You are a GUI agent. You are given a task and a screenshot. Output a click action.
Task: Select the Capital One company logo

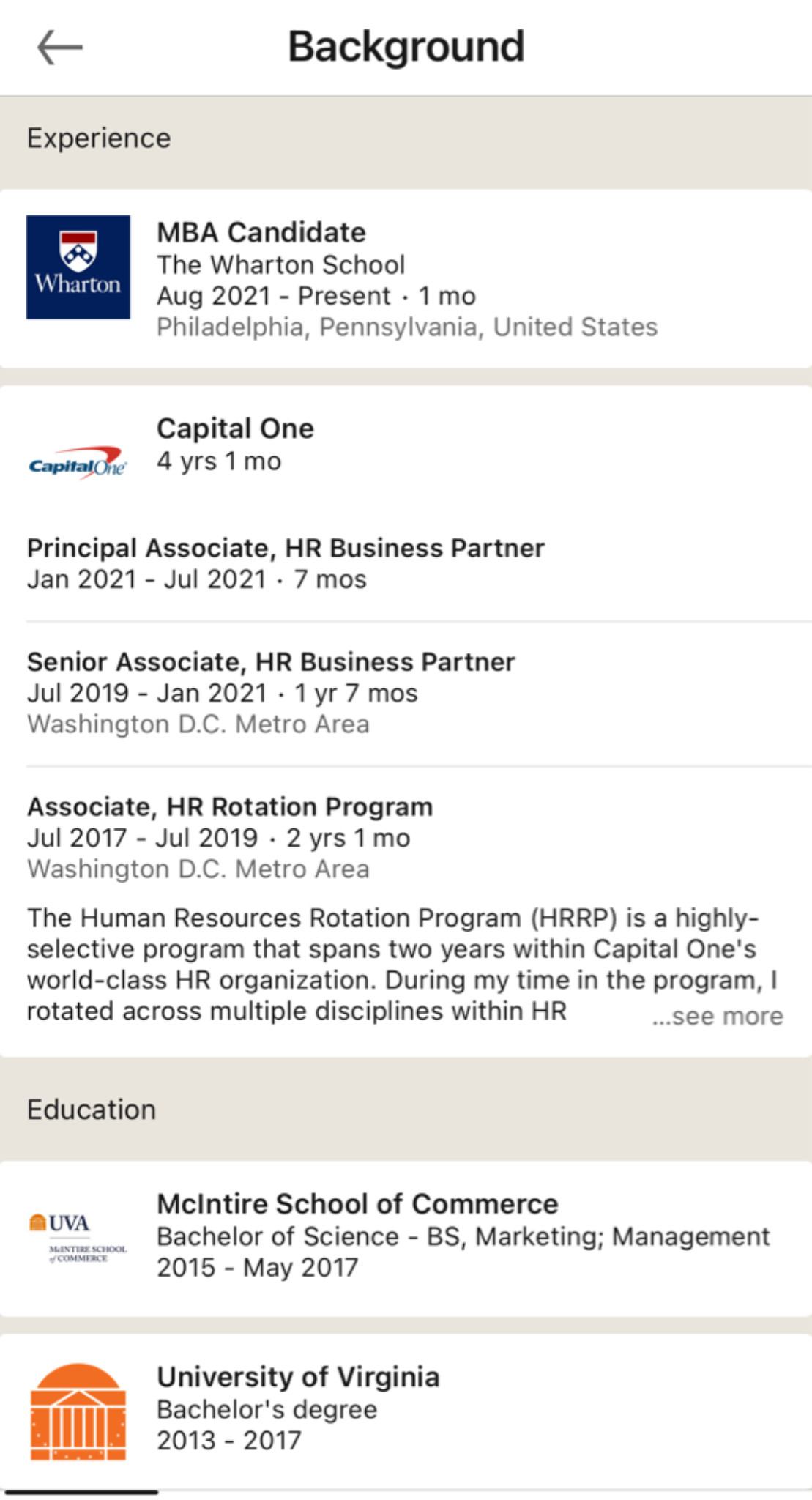(77, 463)
